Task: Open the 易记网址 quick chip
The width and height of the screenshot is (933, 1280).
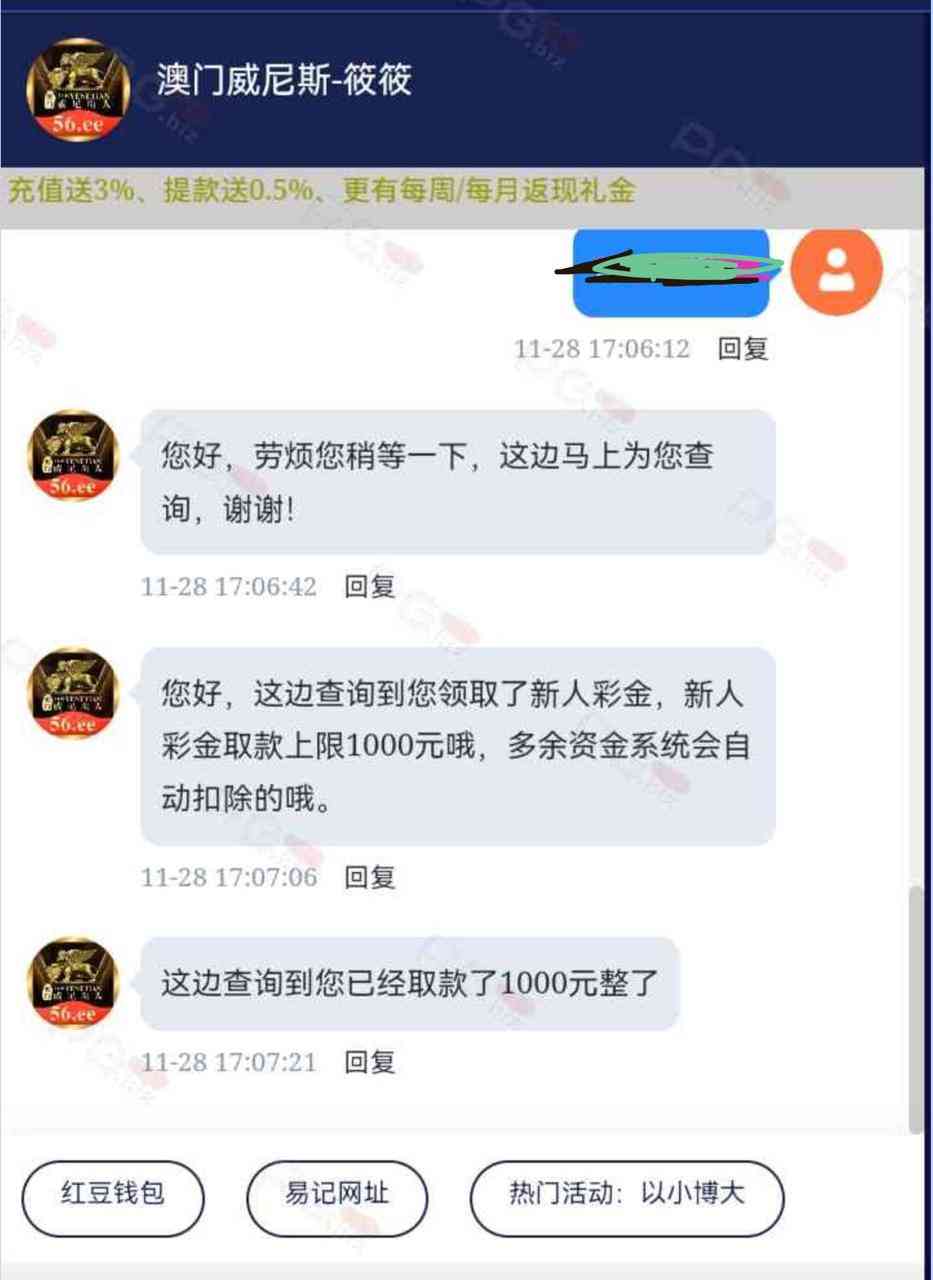Action: tap(337, 1197)
